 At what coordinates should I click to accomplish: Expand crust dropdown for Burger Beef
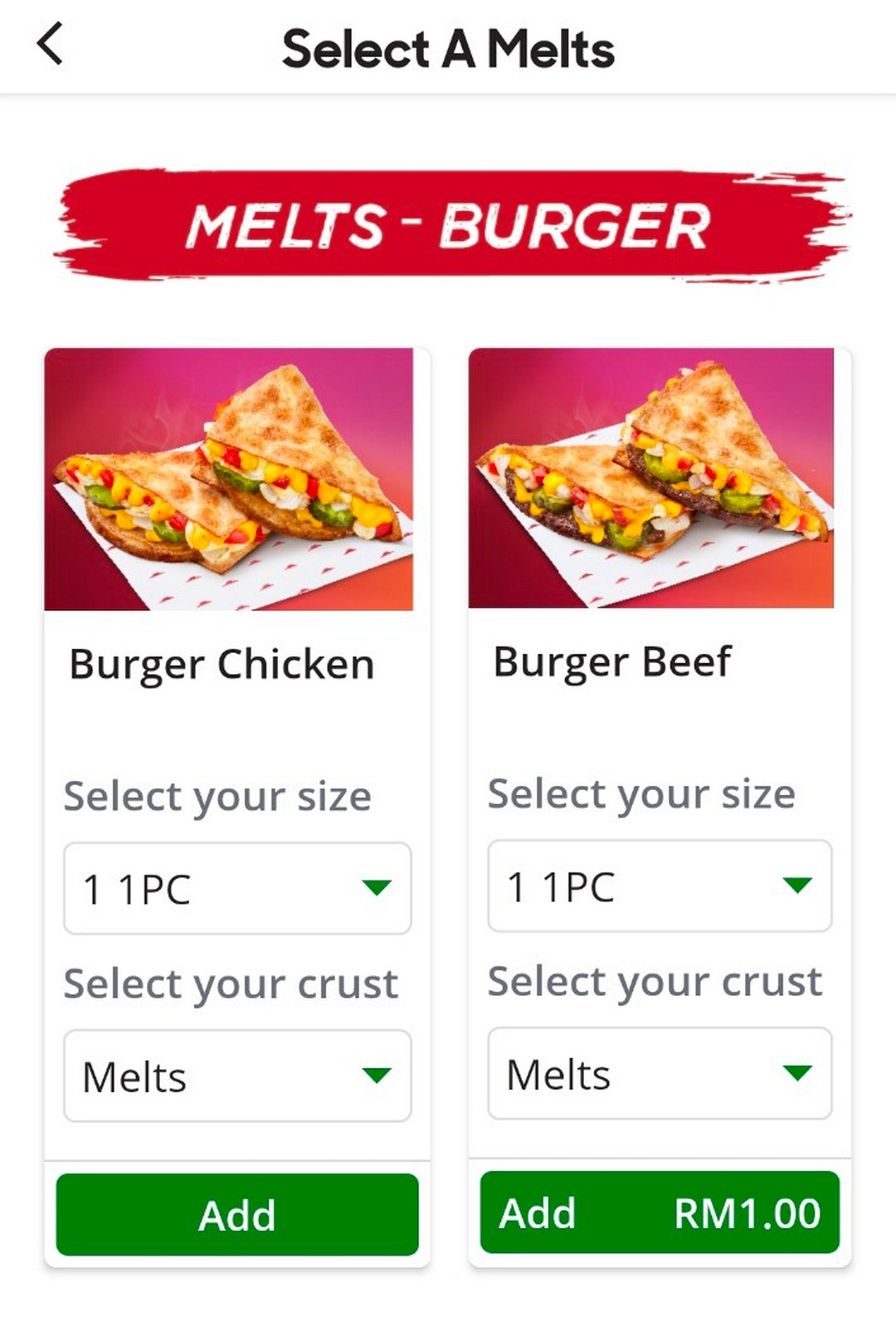tap(660, 1074)
